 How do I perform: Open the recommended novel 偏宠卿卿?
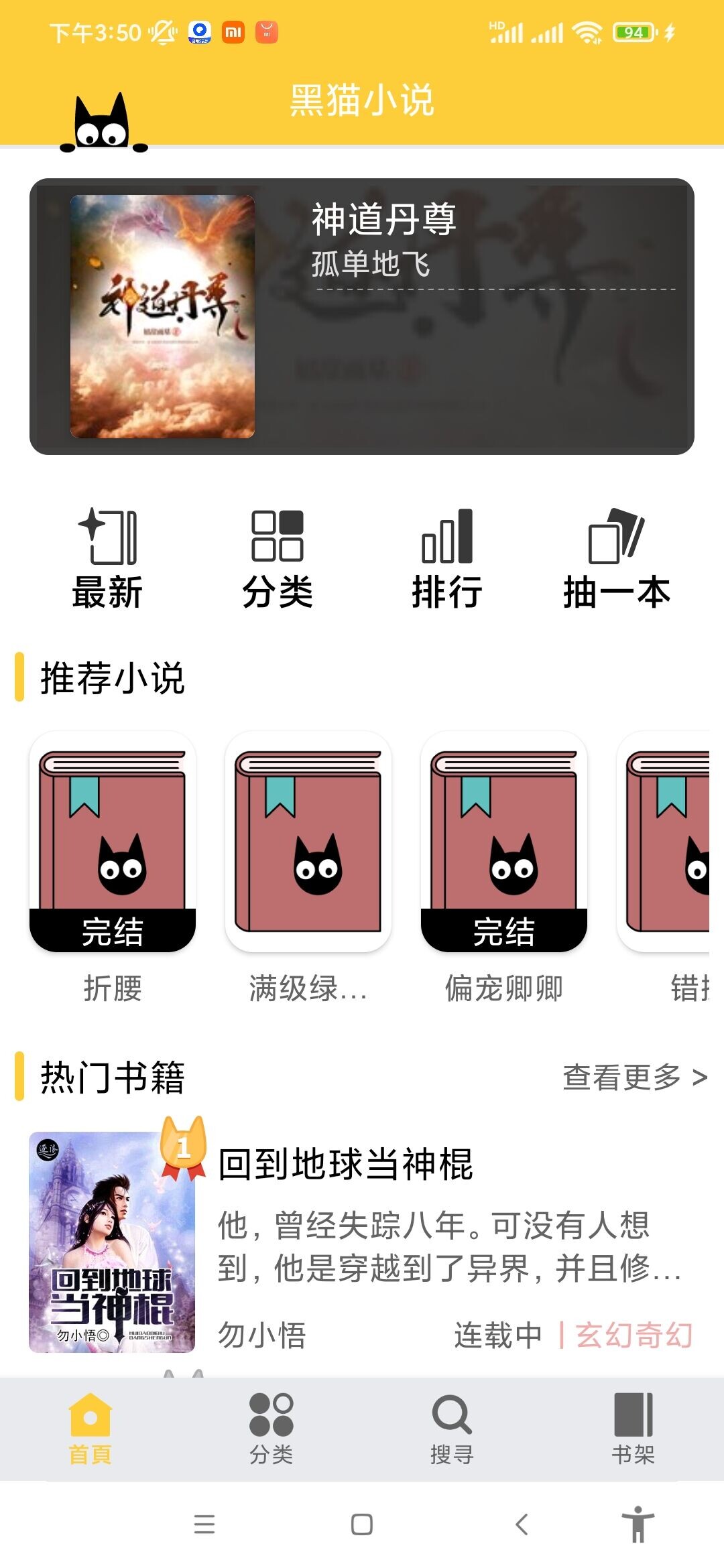504,866
